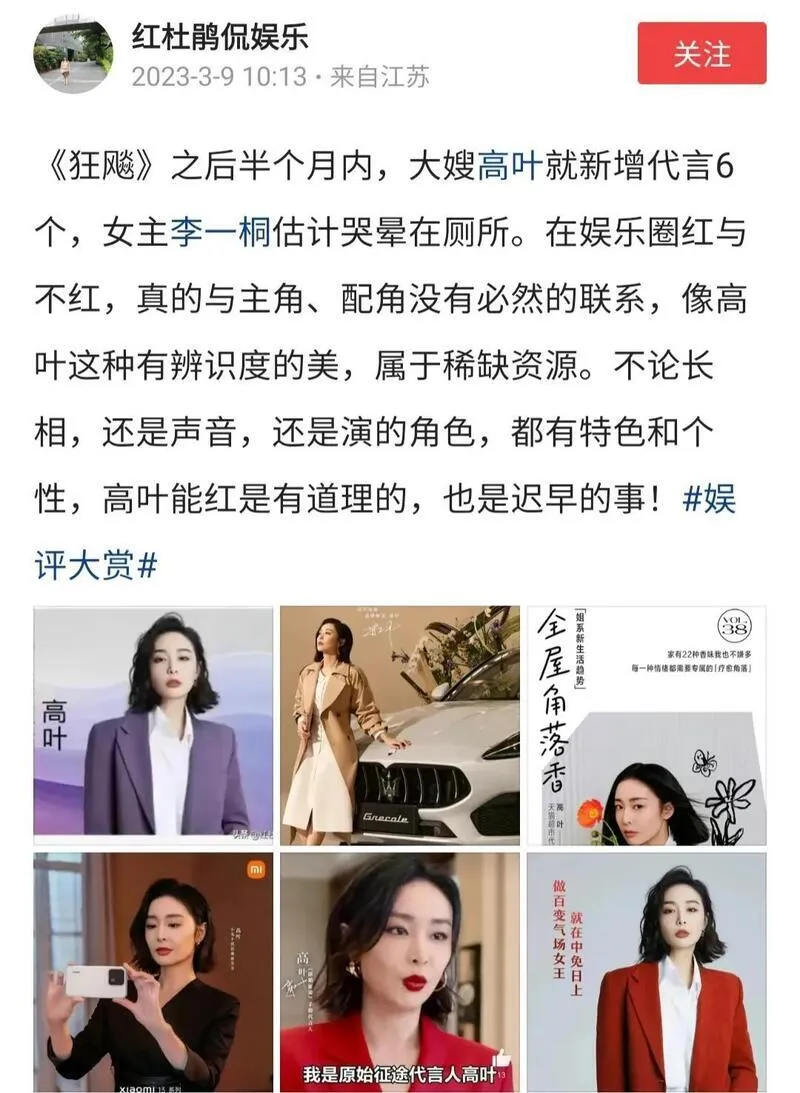The height and width of the screenshot is (1093, 800).
Task: Open the image with subtitle 我是原始征途代言人
Action: (399, 971)
